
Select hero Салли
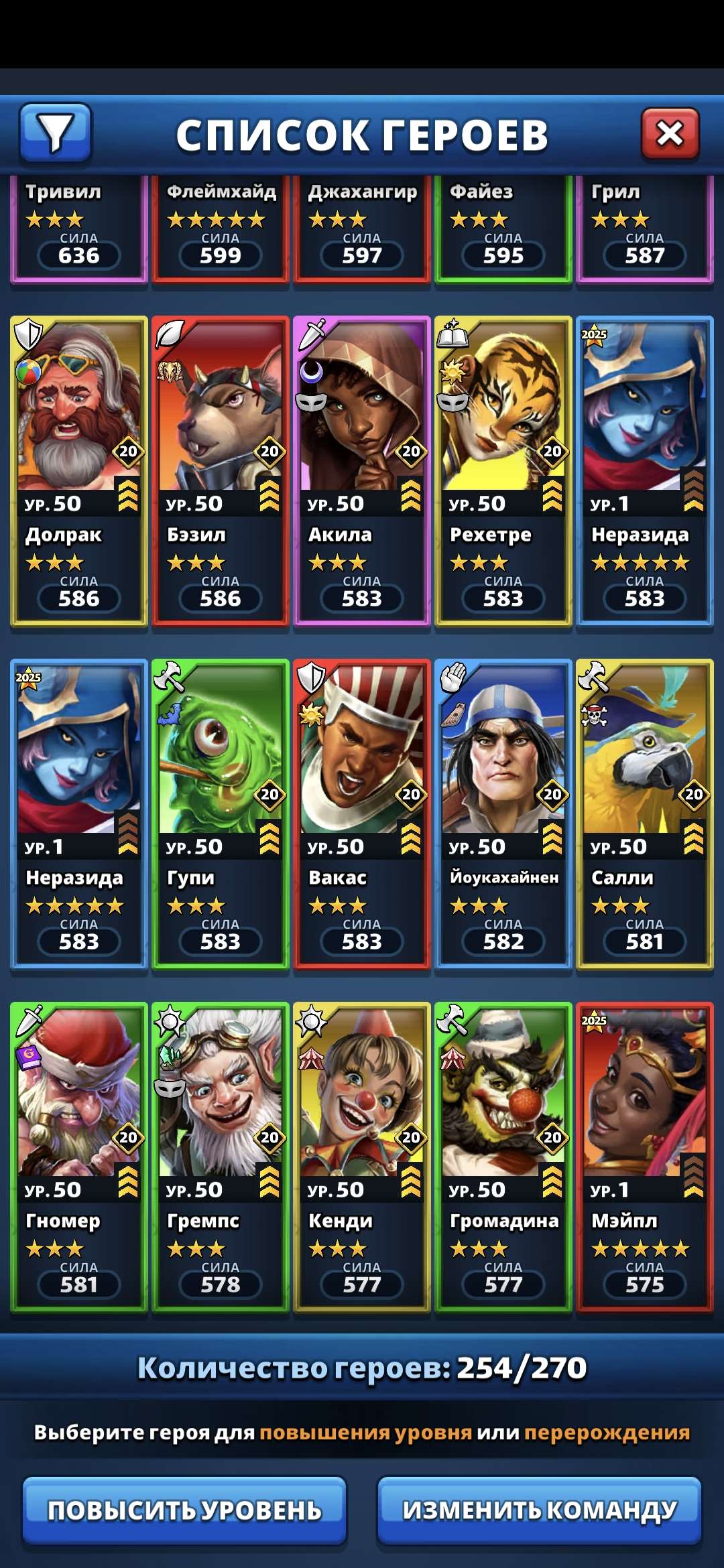pyautogui.click(x=645, y=813)
